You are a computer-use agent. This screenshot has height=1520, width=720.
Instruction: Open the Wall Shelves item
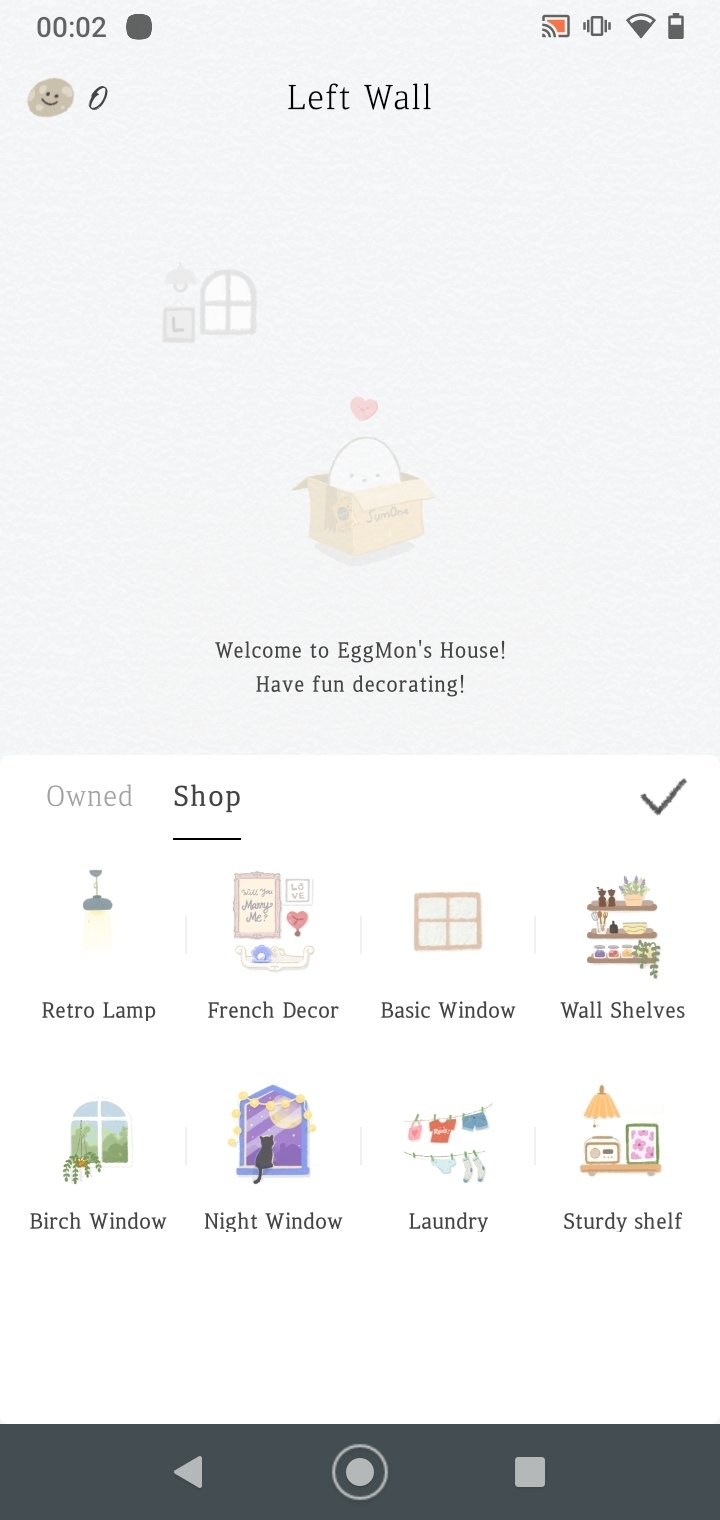pos(622,944)
